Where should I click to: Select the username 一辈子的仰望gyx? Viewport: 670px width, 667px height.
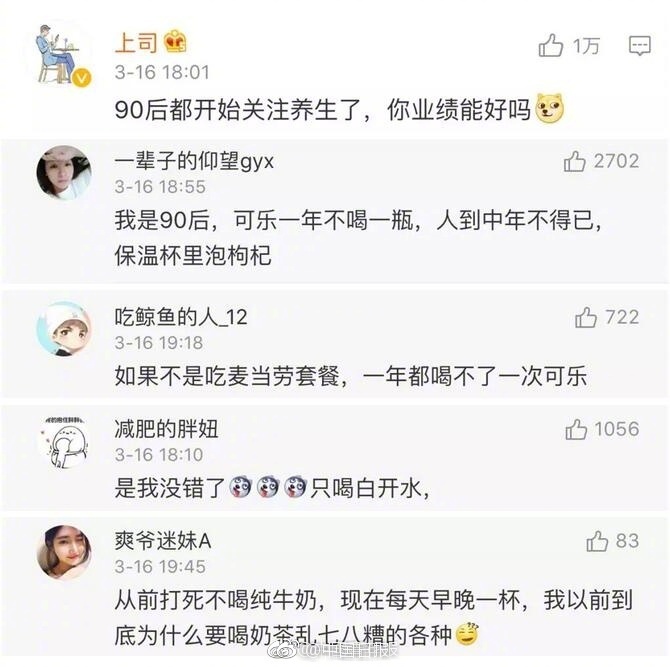[x=194, y=161]
